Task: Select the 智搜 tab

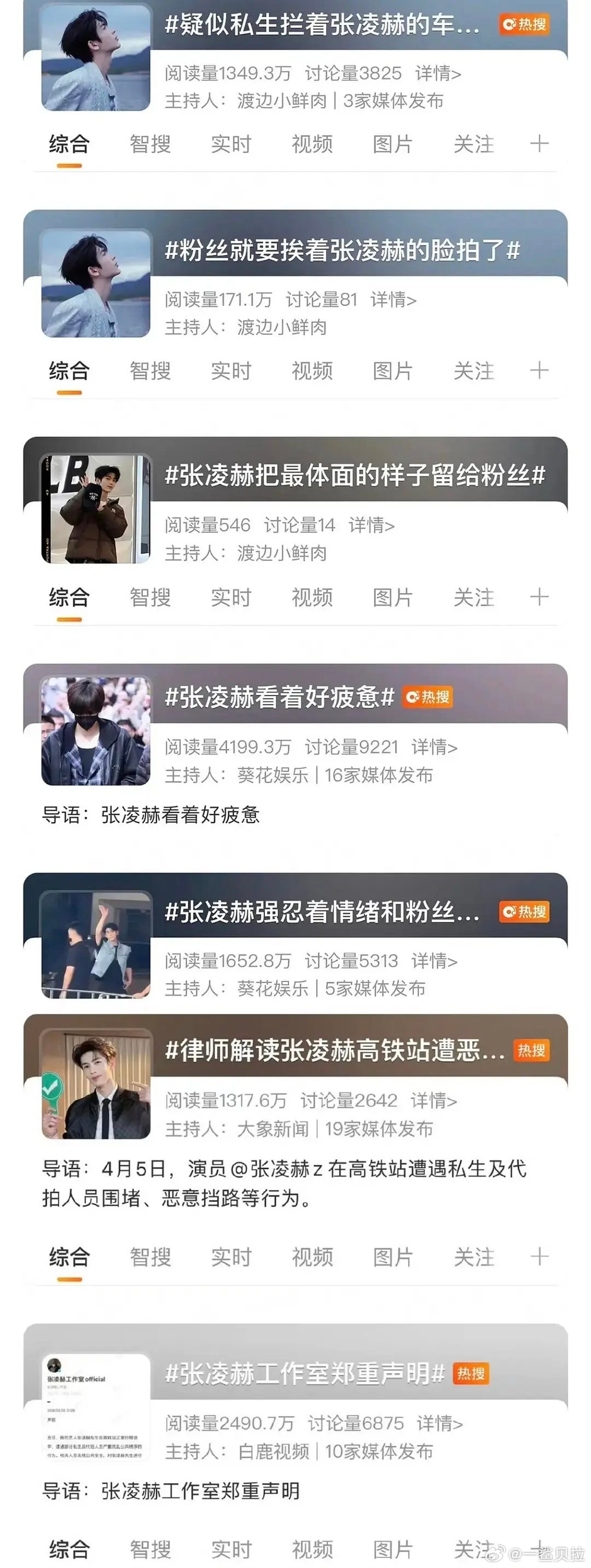Action: tap(150, 144)
